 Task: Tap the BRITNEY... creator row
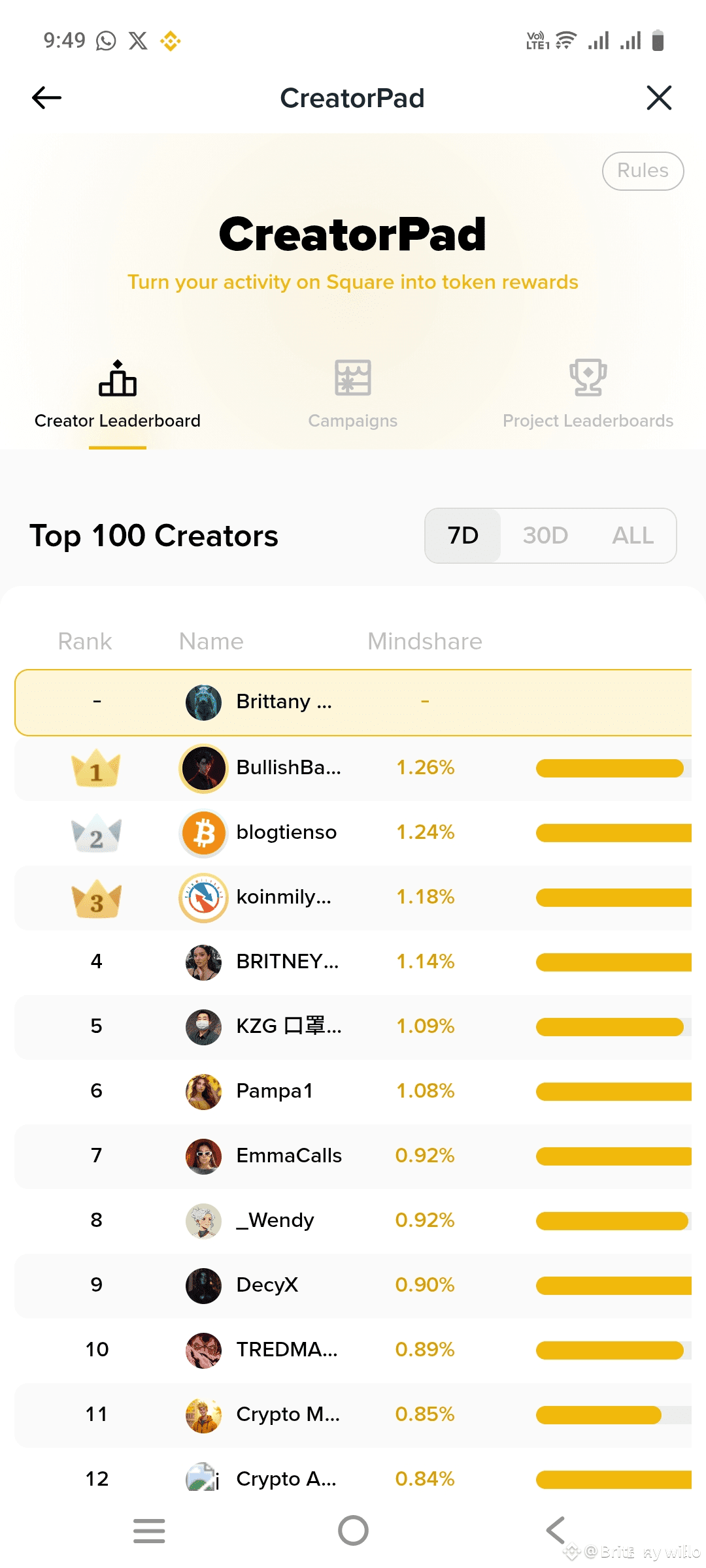pos(353,962)
